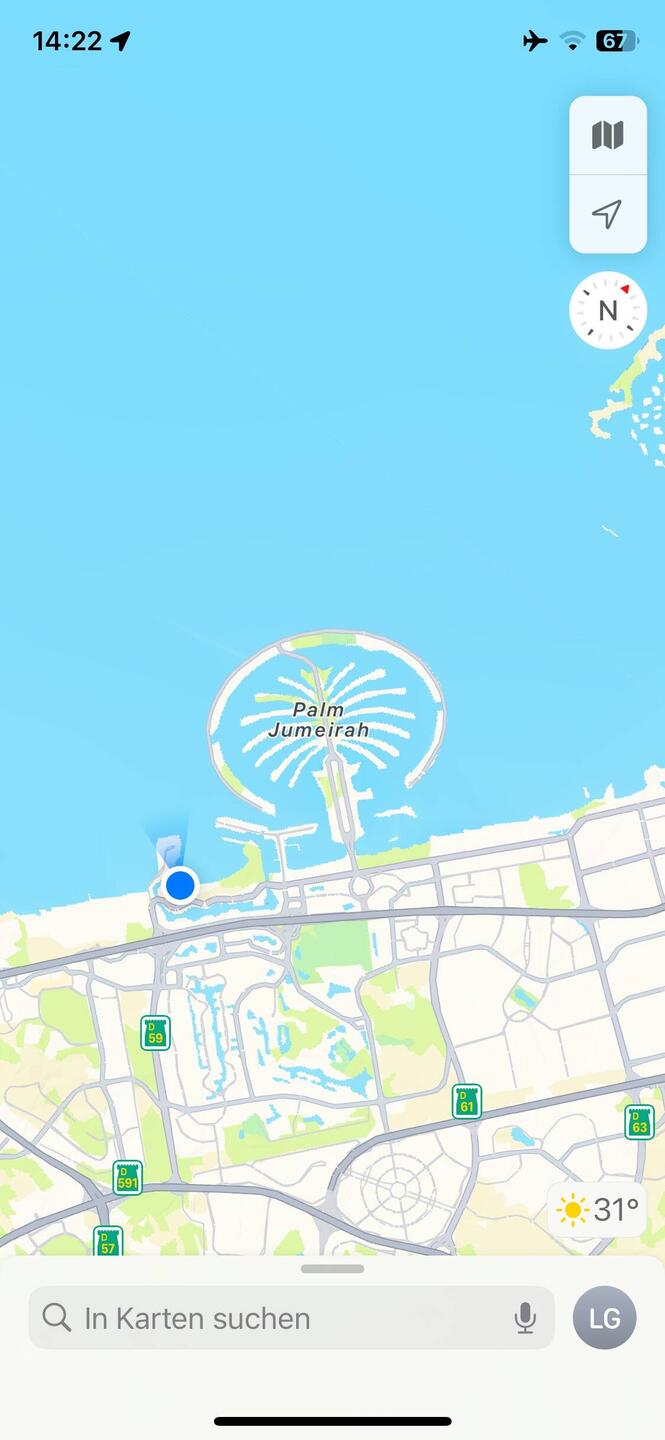Expand the search sheet using the grabber handle
Screen dimensions: 665x1440
tap(332, 1269)
